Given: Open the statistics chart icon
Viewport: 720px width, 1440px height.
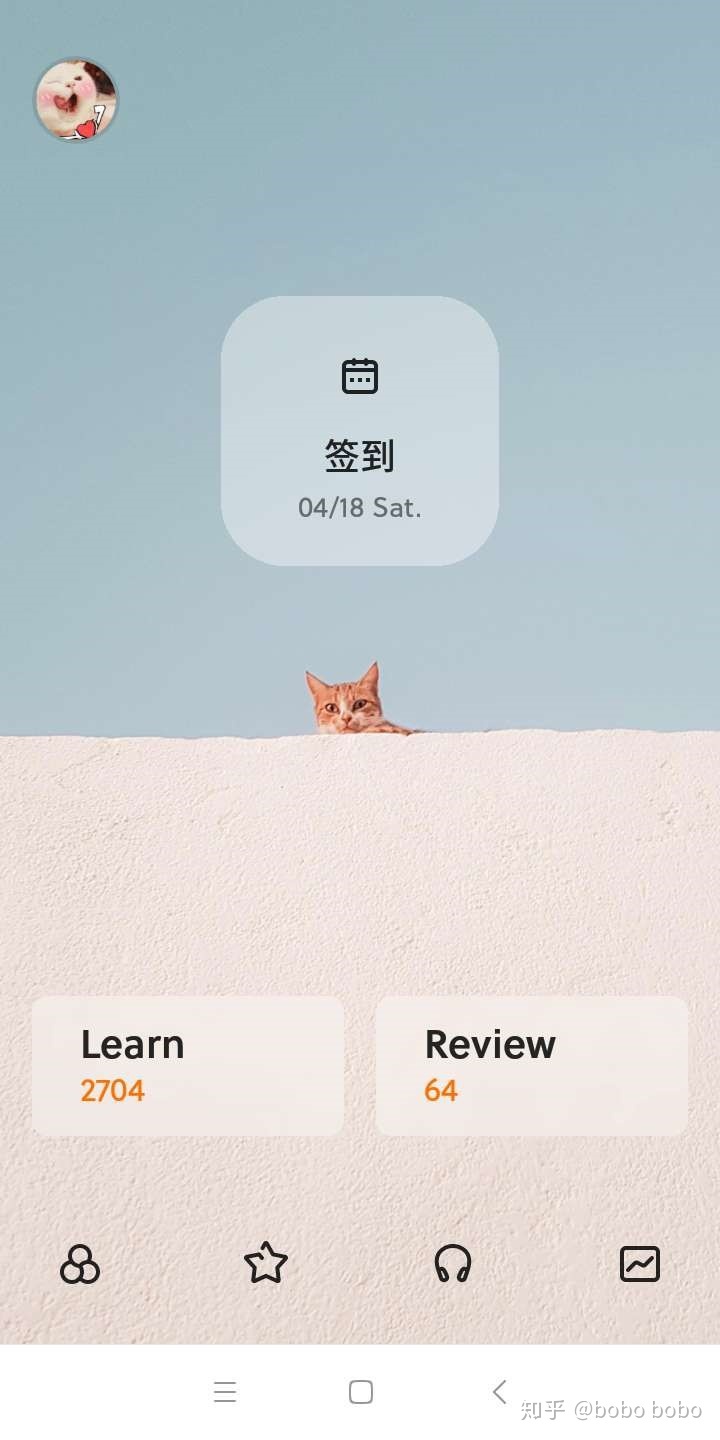Looking at the screenshot, I should pyautogui.click(x=640, y=1264).
